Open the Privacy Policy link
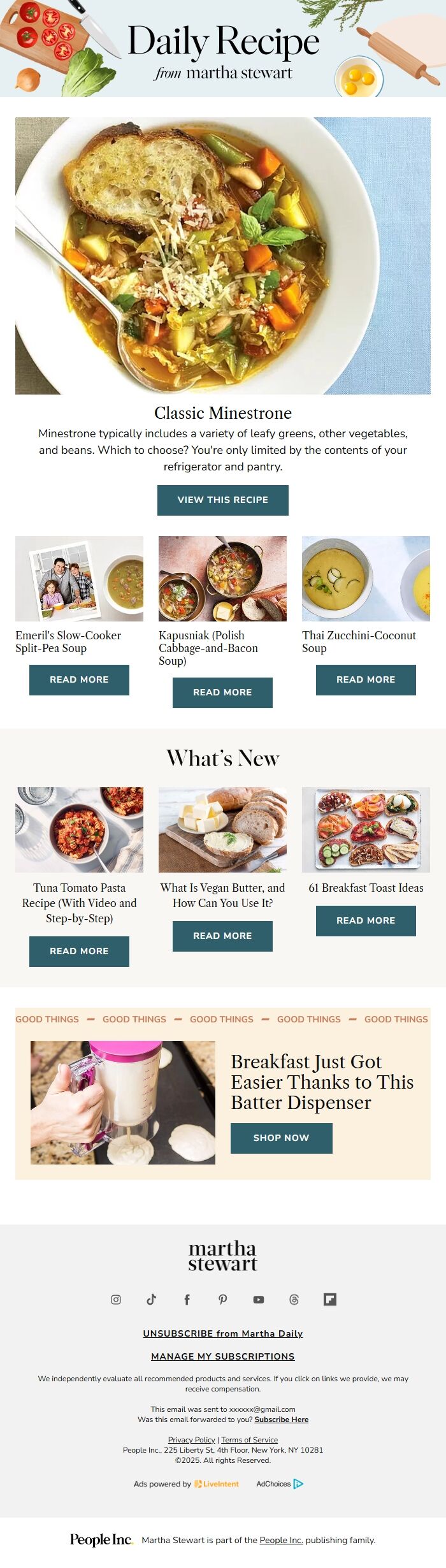This screenshot has width=446, height=1568. coord(191,1440)
